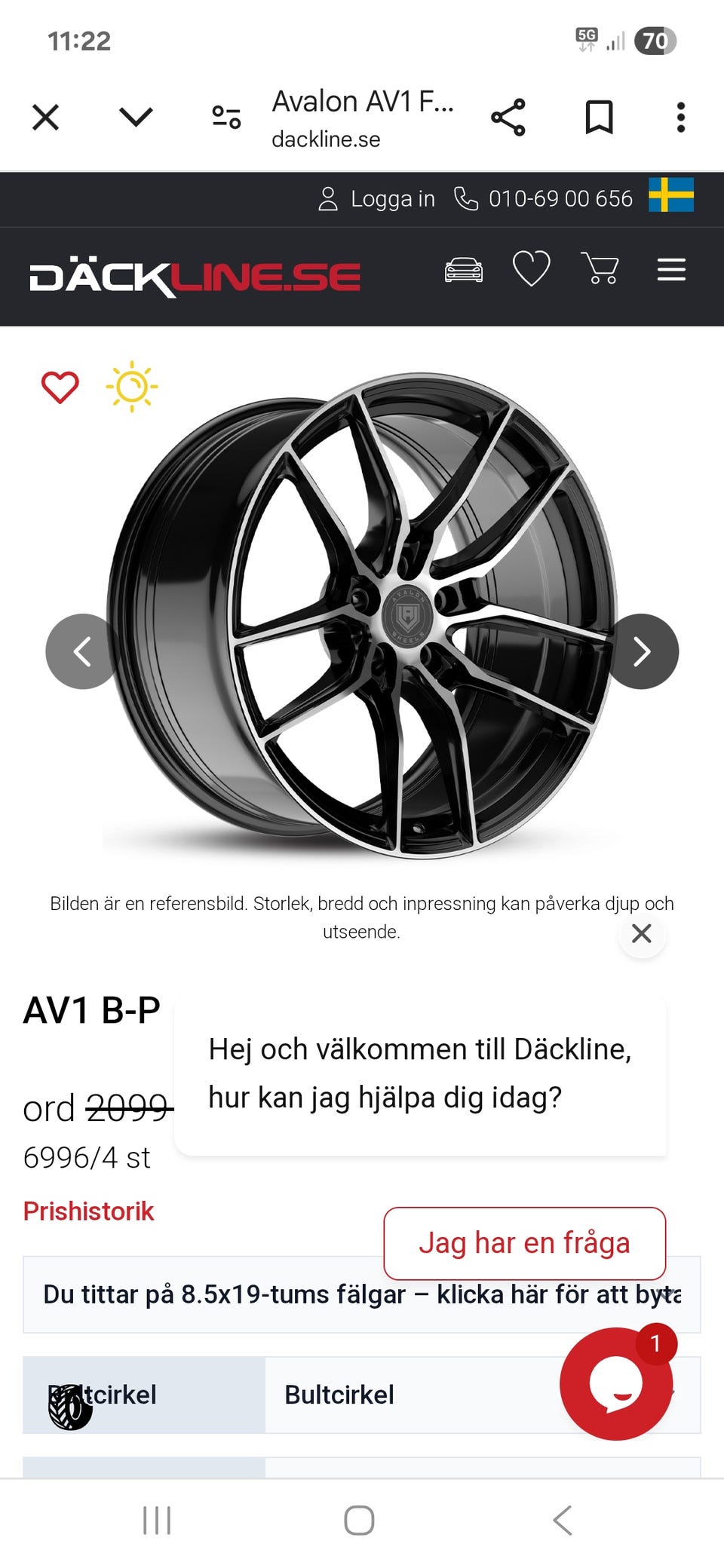Tap Logga in to sign in
This screenshot has width=724, height=1568.
point(377,199)
